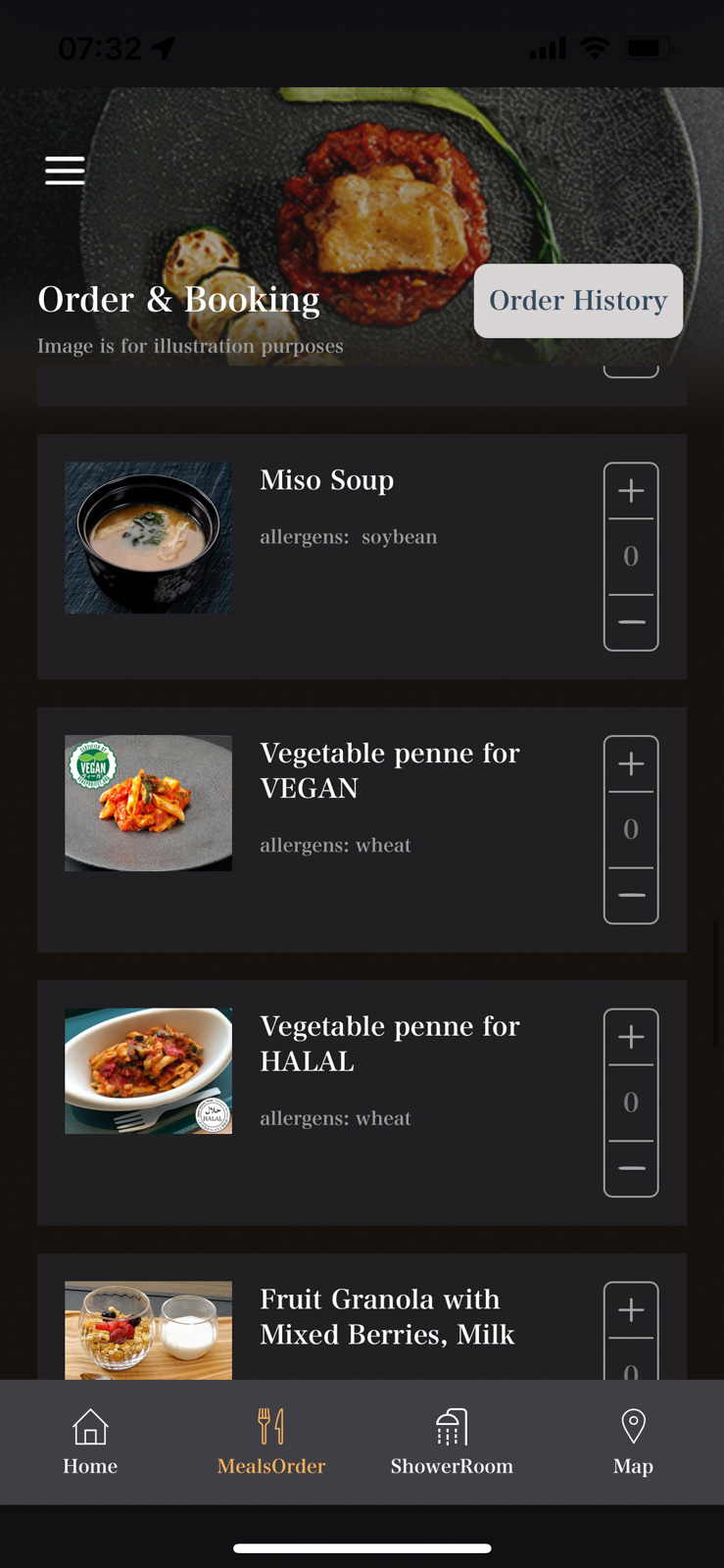Reduce Vegetable penne for VEGAN quantity
724x1568 pixels.
tap(631, 896)
